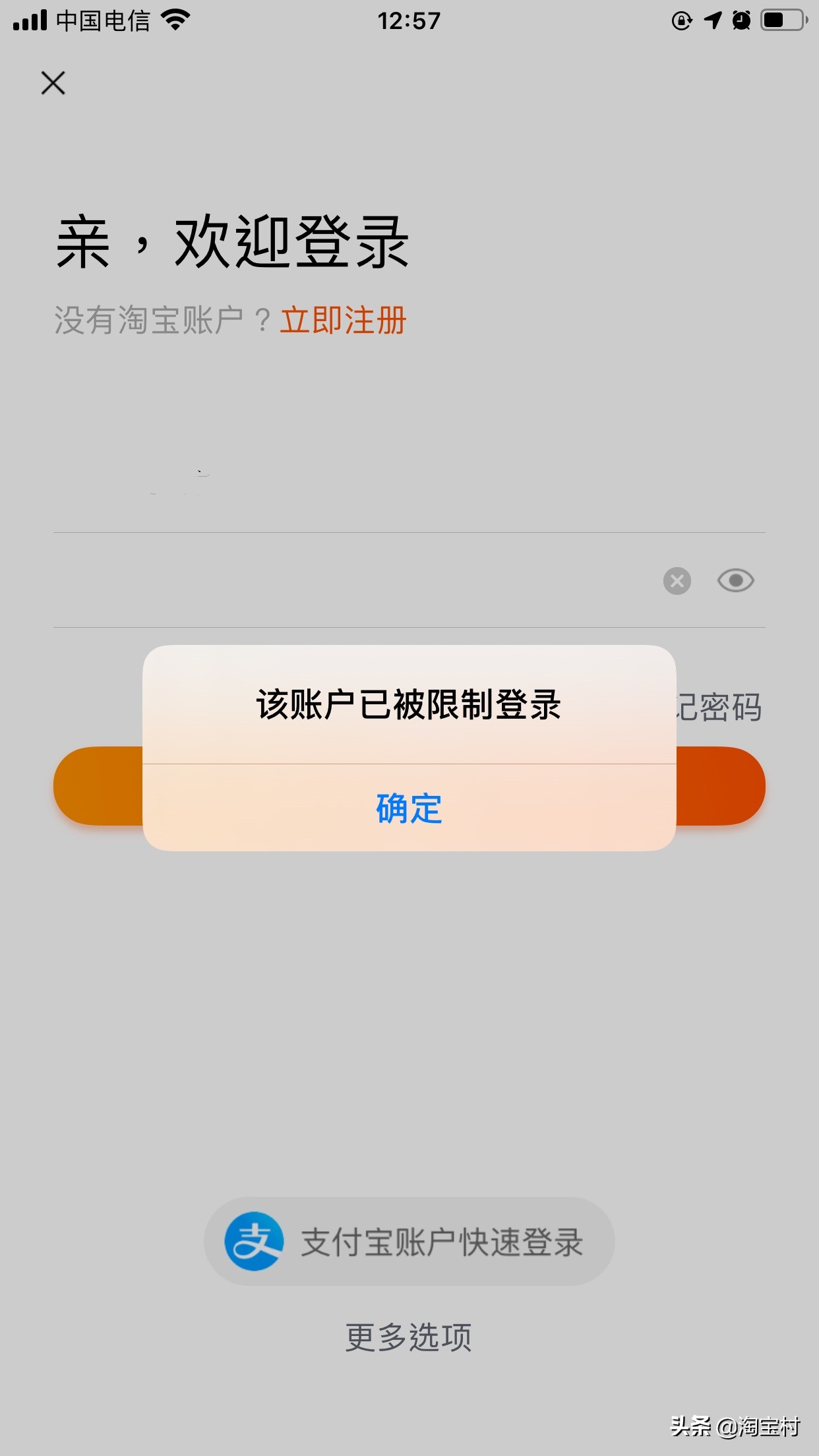Tap the battery indicator icon

pyautogui.click(x=782, y=20)
